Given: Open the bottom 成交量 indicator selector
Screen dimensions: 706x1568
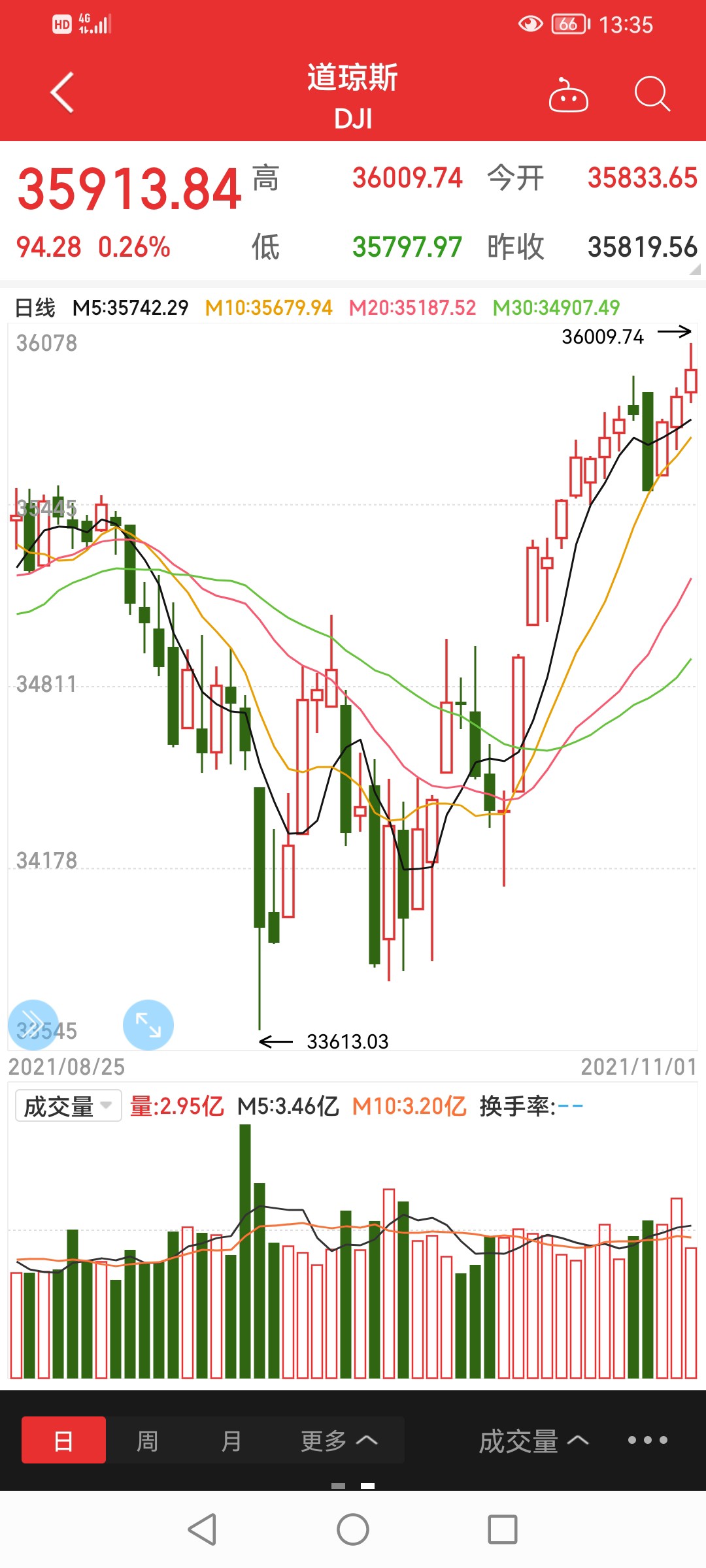Looking at the screenshot, I should pos(533,1441).
